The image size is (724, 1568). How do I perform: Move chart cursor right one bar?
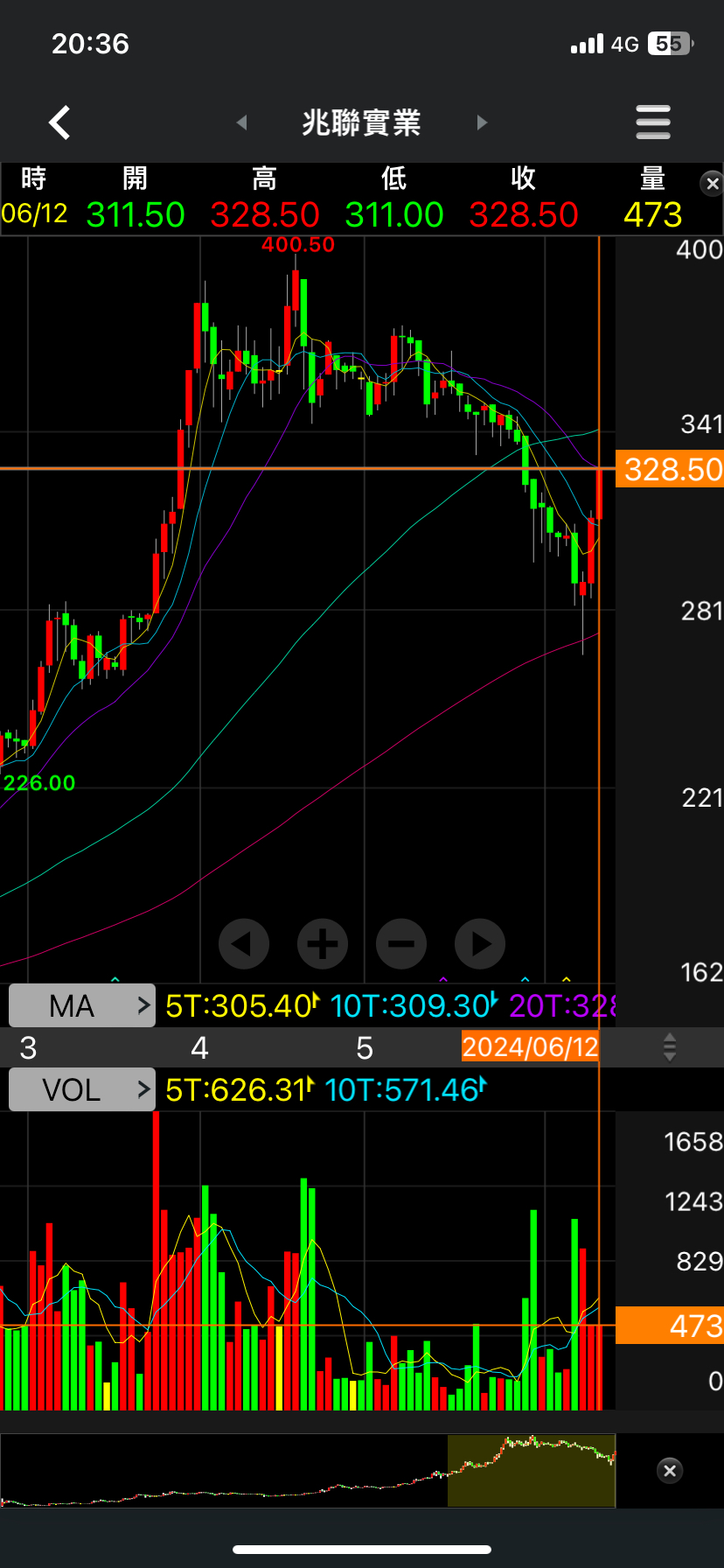480,944
